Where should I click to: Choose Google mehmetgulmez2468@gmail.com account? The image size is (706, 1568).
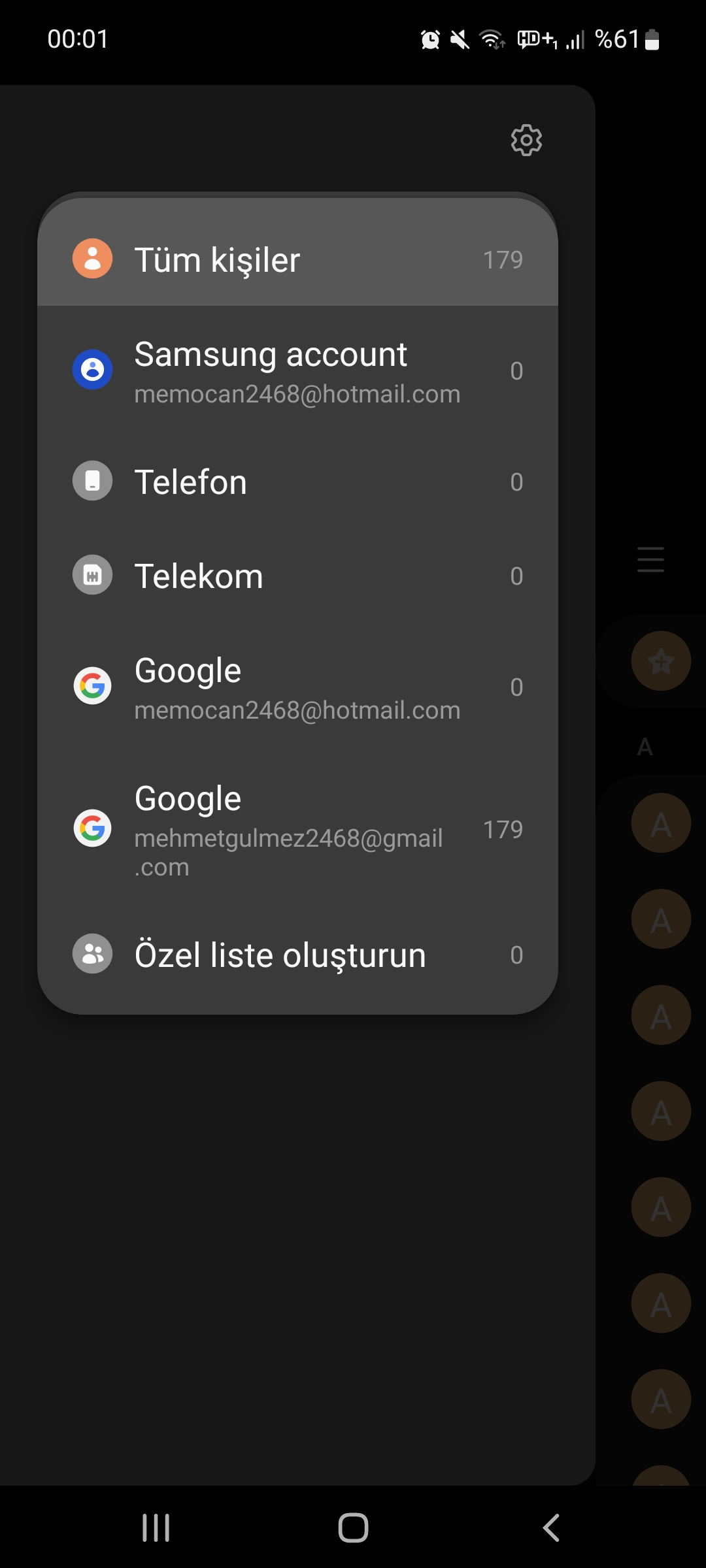pyautogui.click(x=297, y=828)
